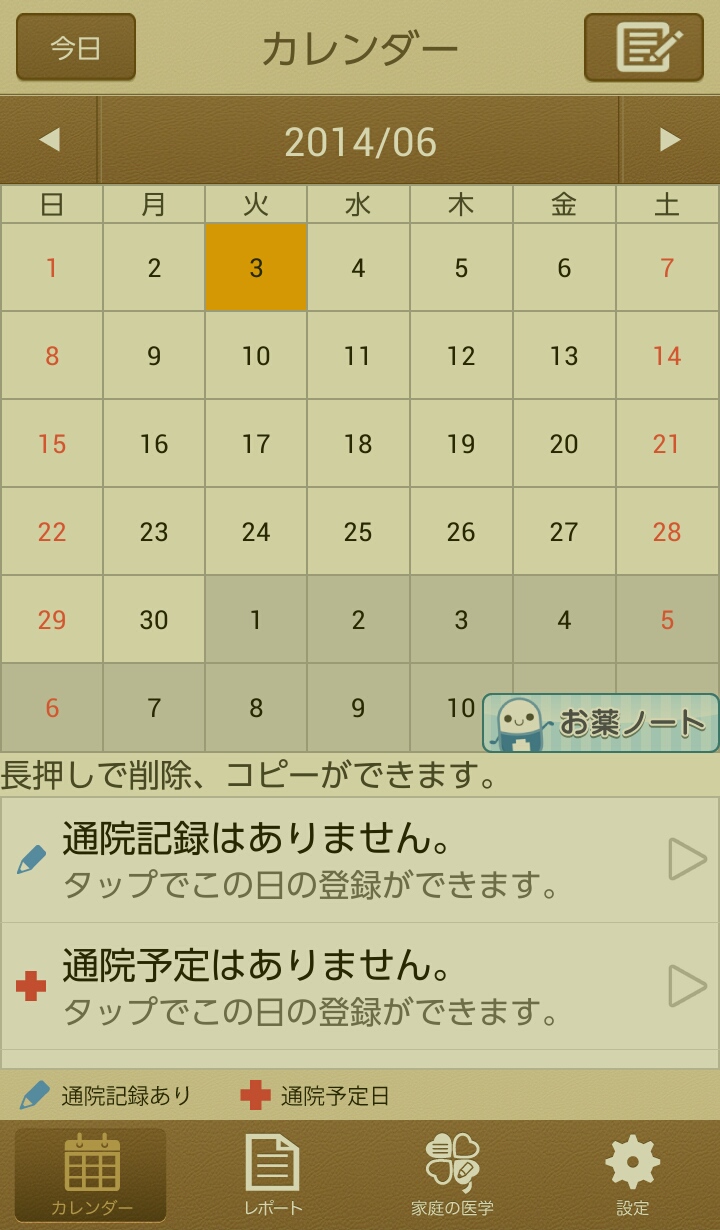Screen dimensions: 720x1230
Task: Switch to the 家庭の医学 tab
Action: pyautogui.click(x=452, y=1176)
